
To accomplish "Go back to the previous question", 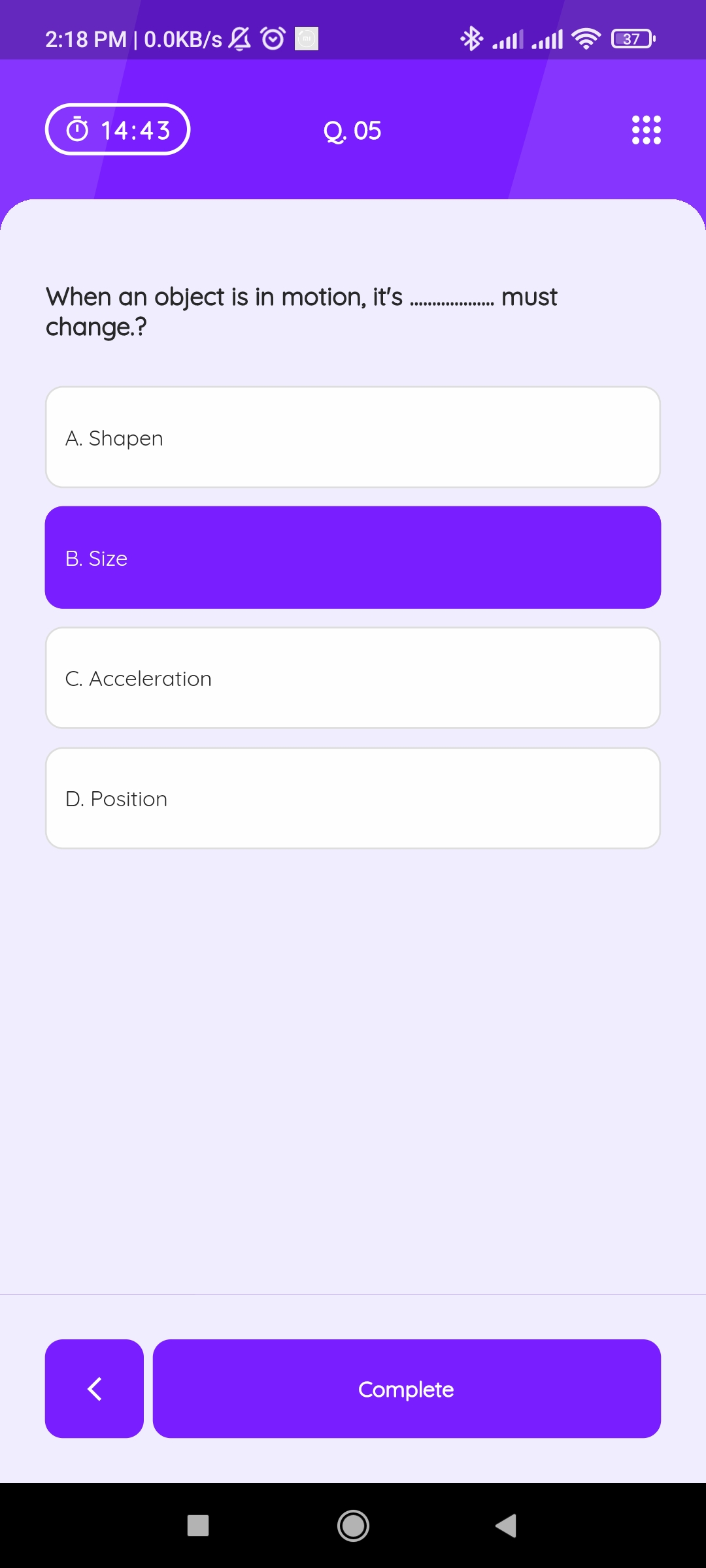I will (94, 1388).
